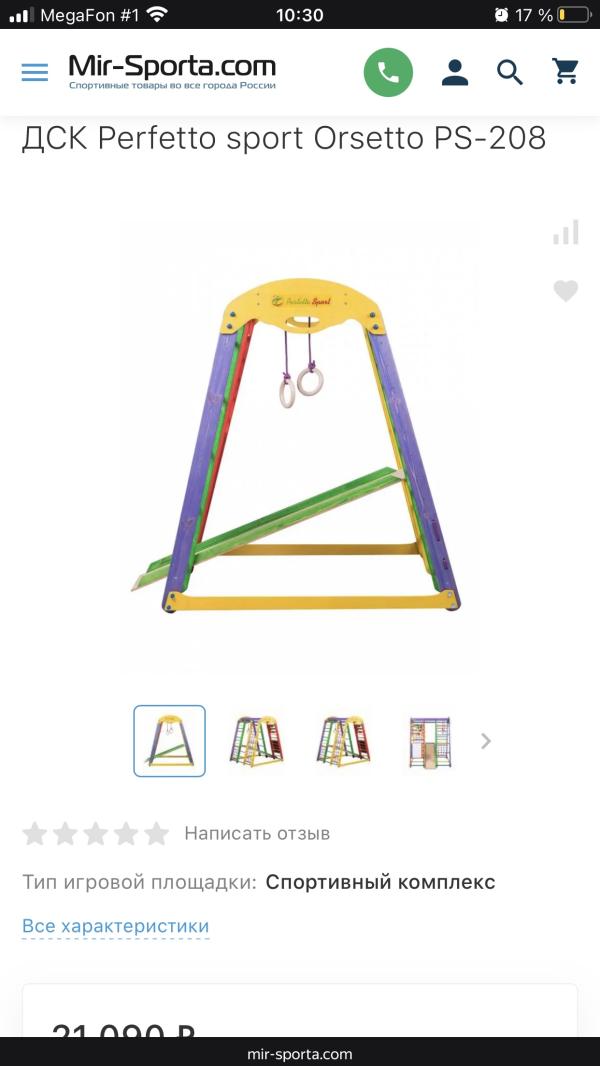Open Все характеристики link
600x1066 pixels.
(x=116, y=926)
